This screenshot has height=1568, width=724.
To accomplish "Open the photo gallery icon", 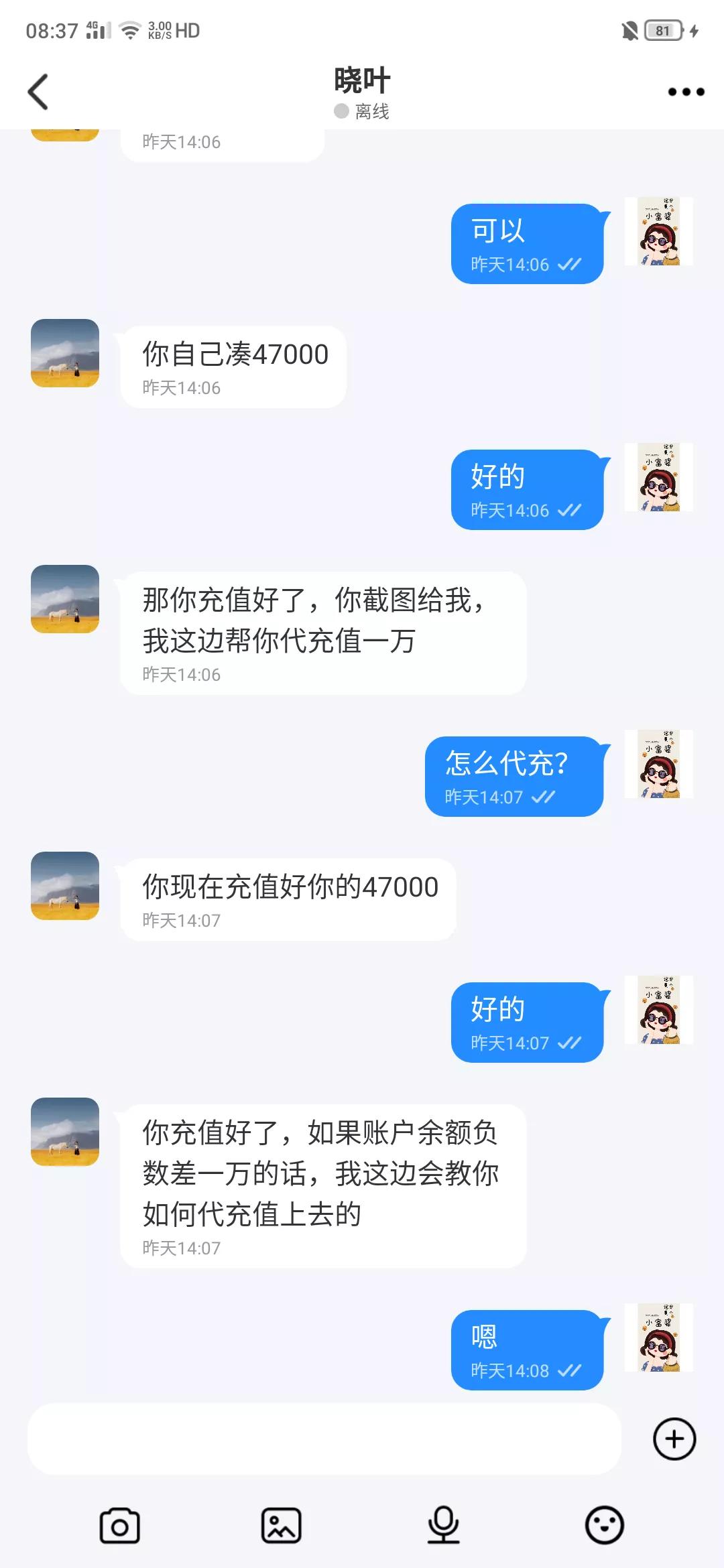I will pos(282,1524).
